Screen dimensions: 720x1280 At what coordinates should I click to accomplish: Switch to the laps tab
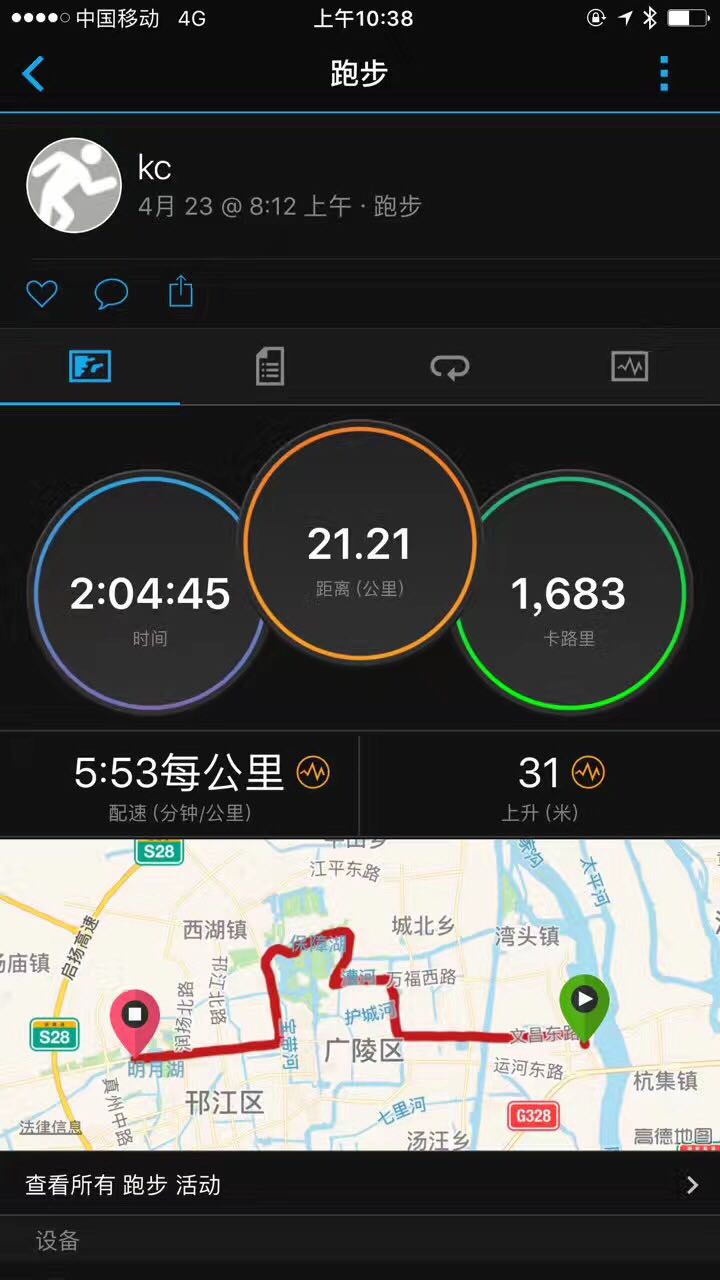[450, 367]
